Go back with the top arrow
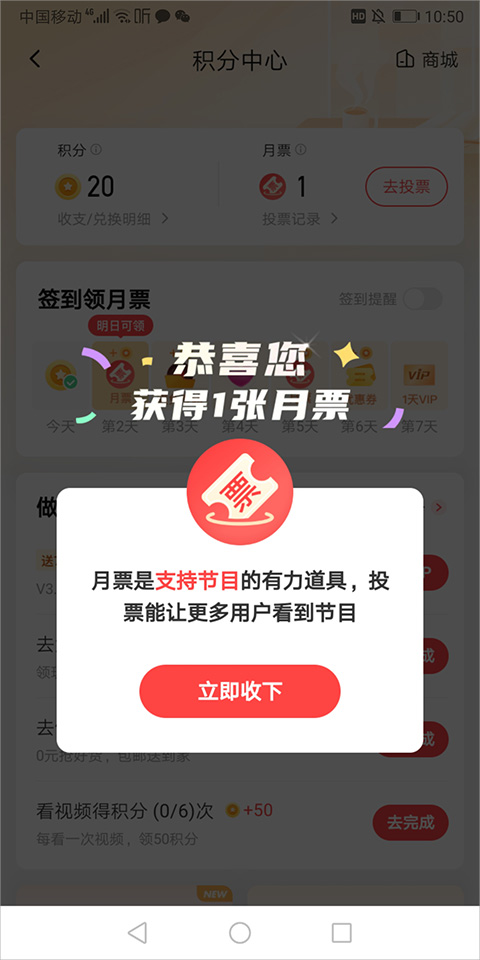 click(x=35, y=59)
